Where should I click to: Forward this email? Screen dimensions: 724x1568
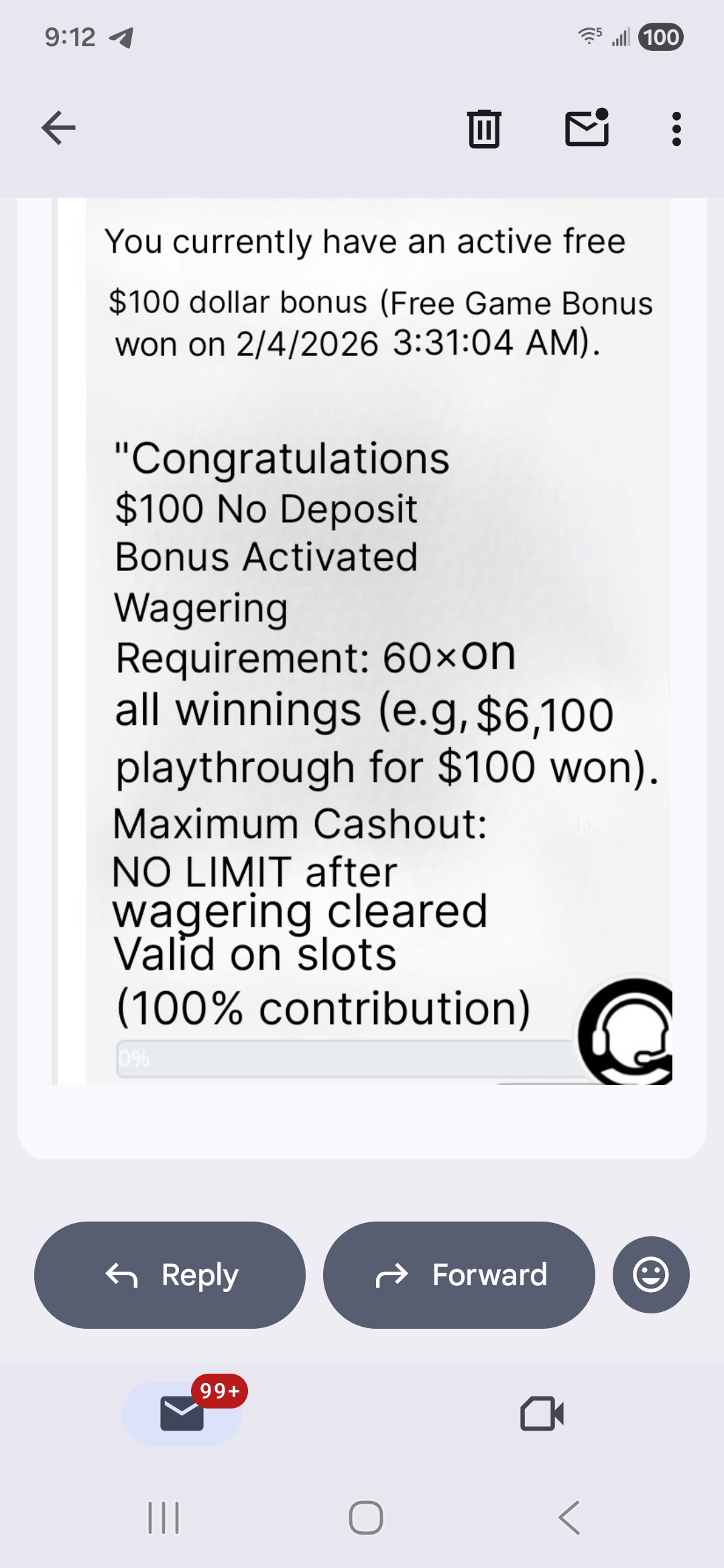tap(459, 1275)
